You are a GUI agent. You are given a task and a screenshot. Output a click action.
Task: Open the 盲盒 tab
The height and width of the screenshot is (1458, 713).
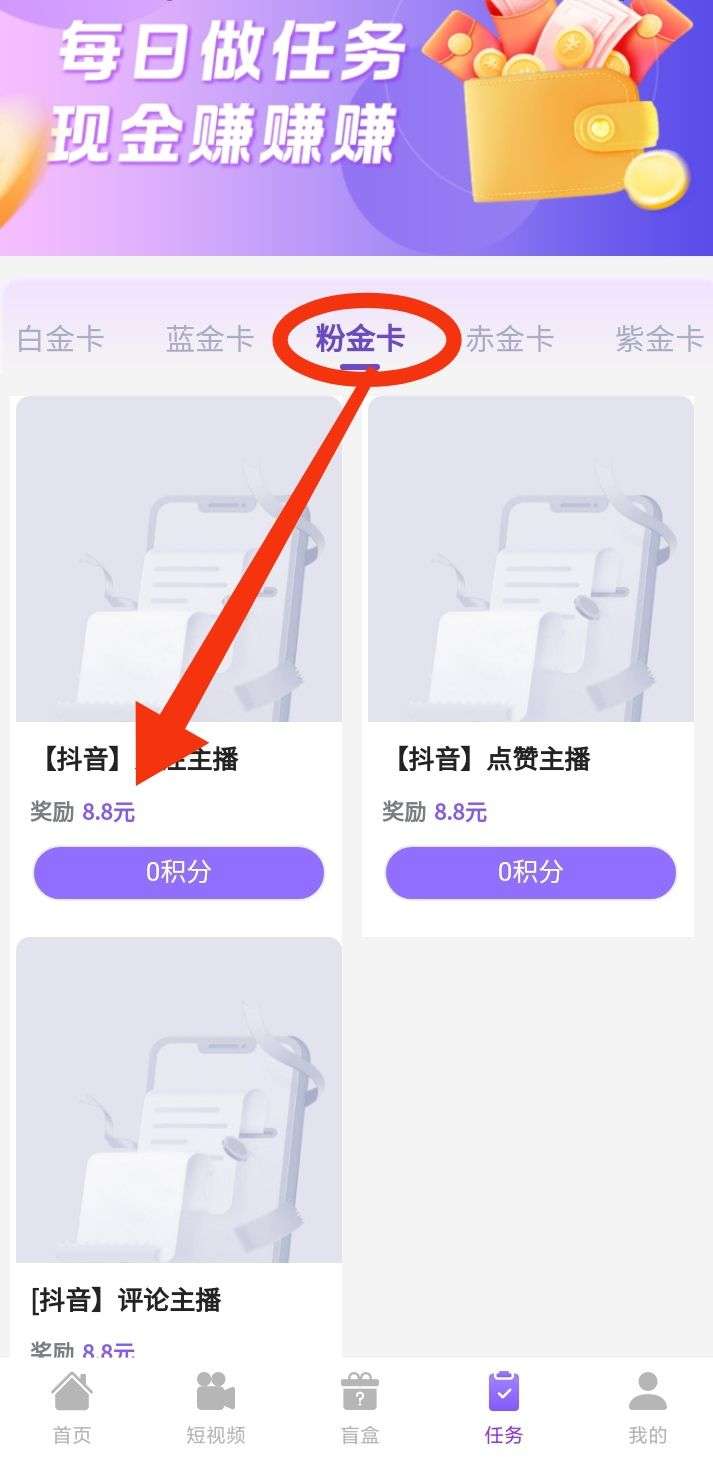pos(360,1408)
